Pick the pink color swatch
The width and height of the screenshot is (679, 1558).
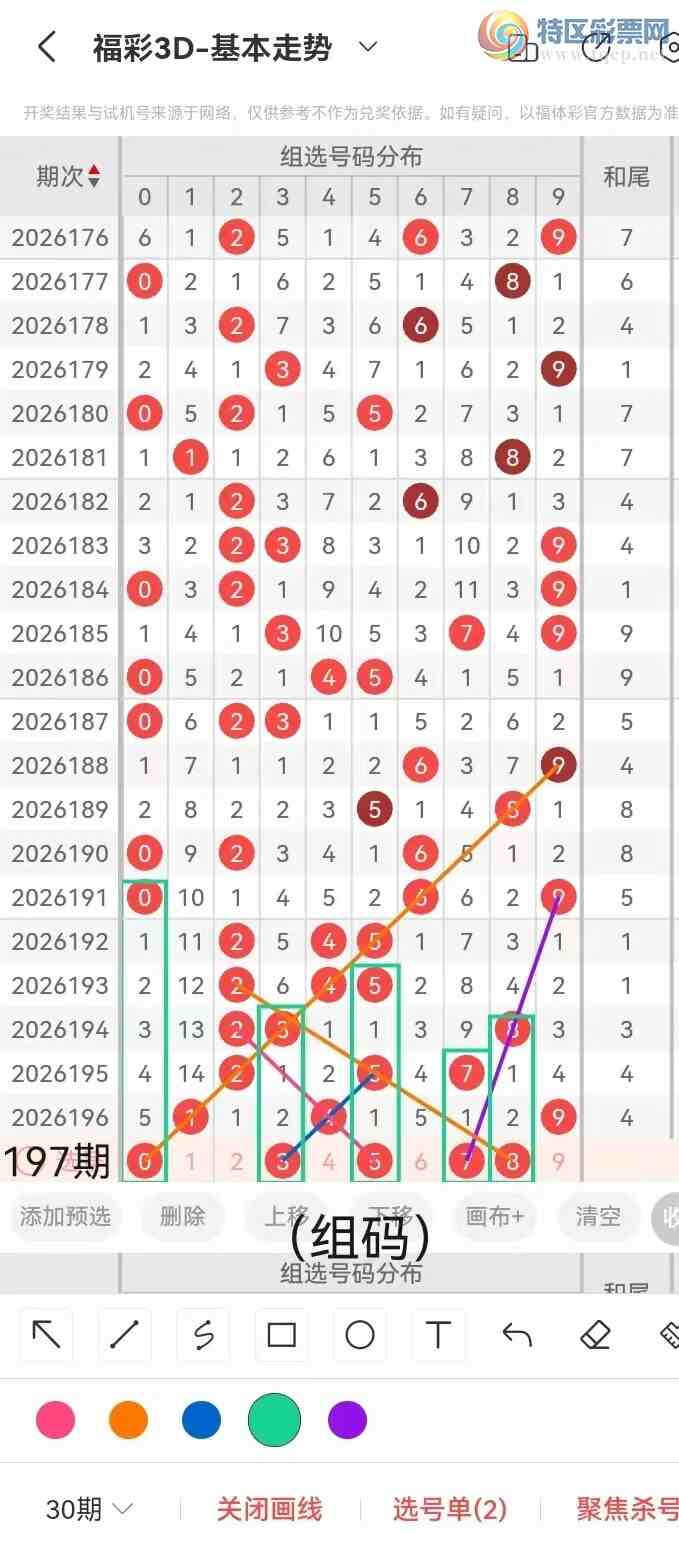(x=55, y=1420)
